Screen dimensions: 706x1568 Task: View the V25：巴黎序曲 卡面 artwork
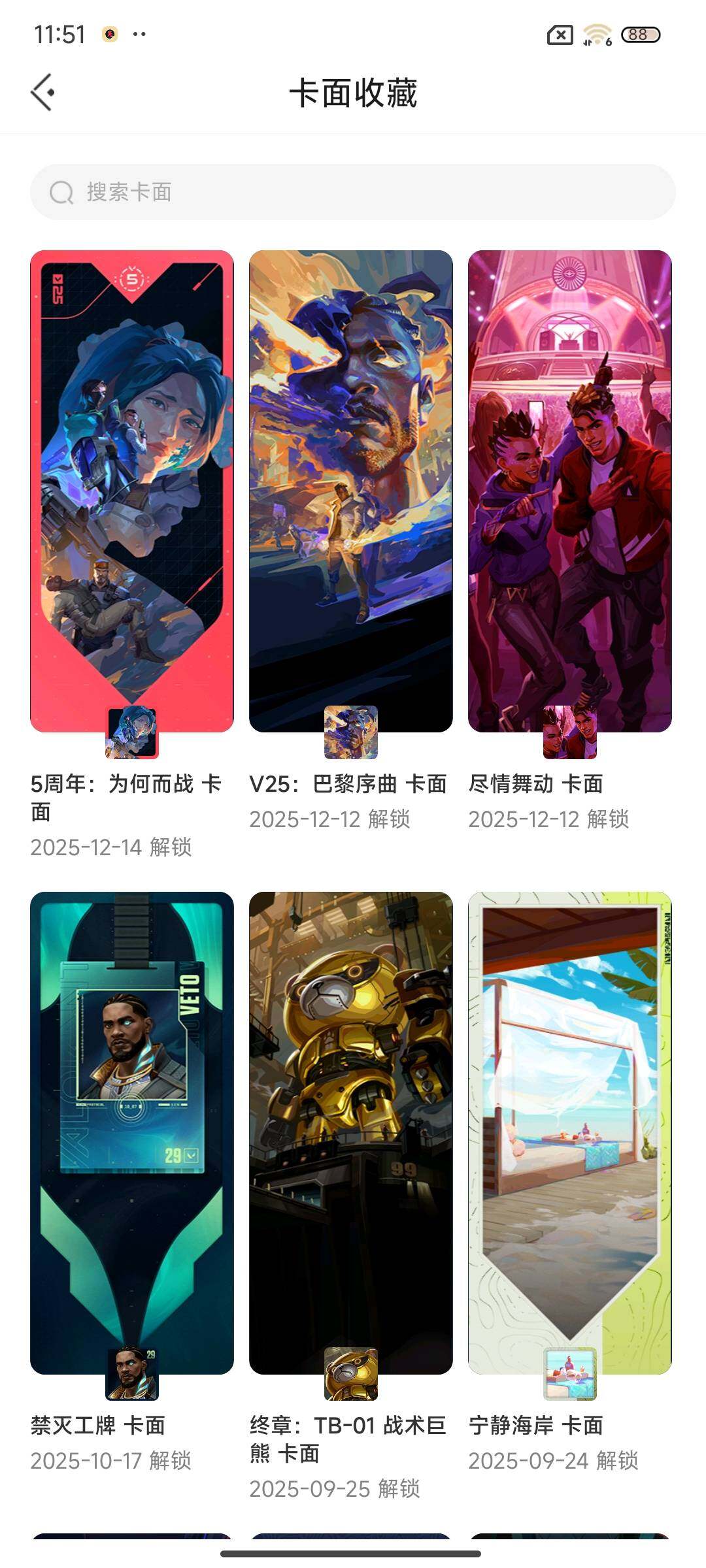pos(351,483)
